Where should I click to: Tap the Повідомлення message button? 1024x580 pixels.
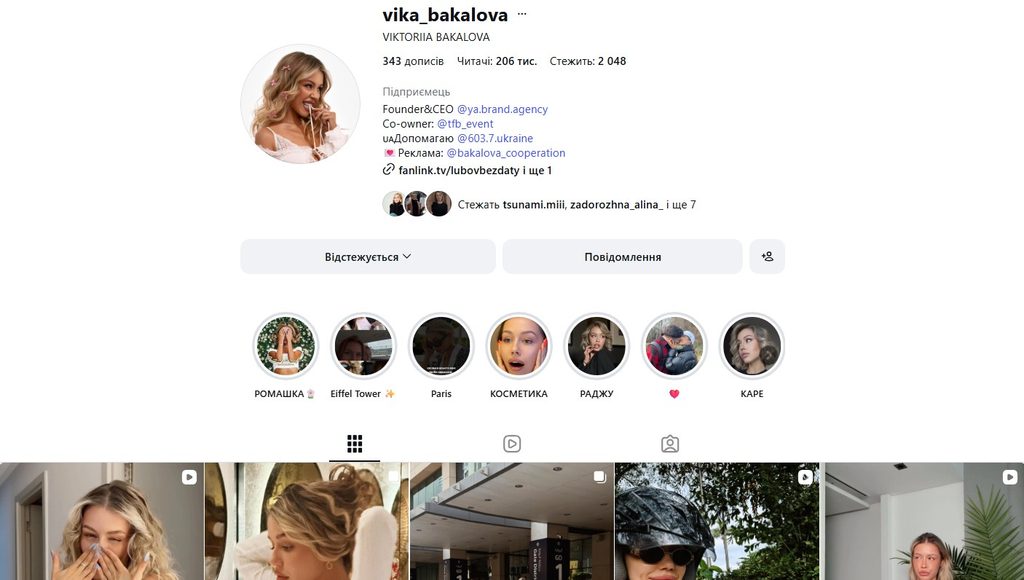click(x=622, y=257)
